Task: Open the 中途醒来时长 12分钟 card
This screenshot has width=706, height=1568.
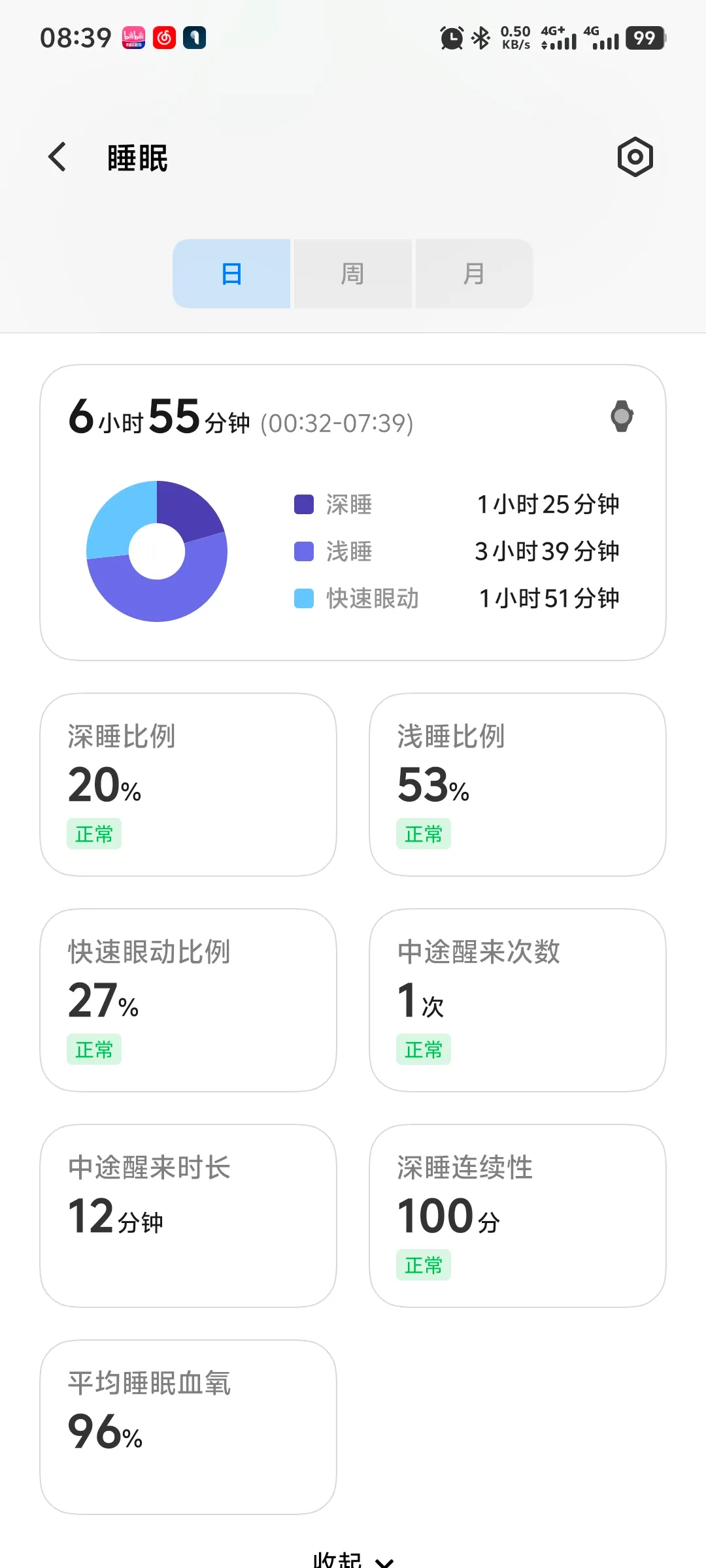Action: [188, 1215]
